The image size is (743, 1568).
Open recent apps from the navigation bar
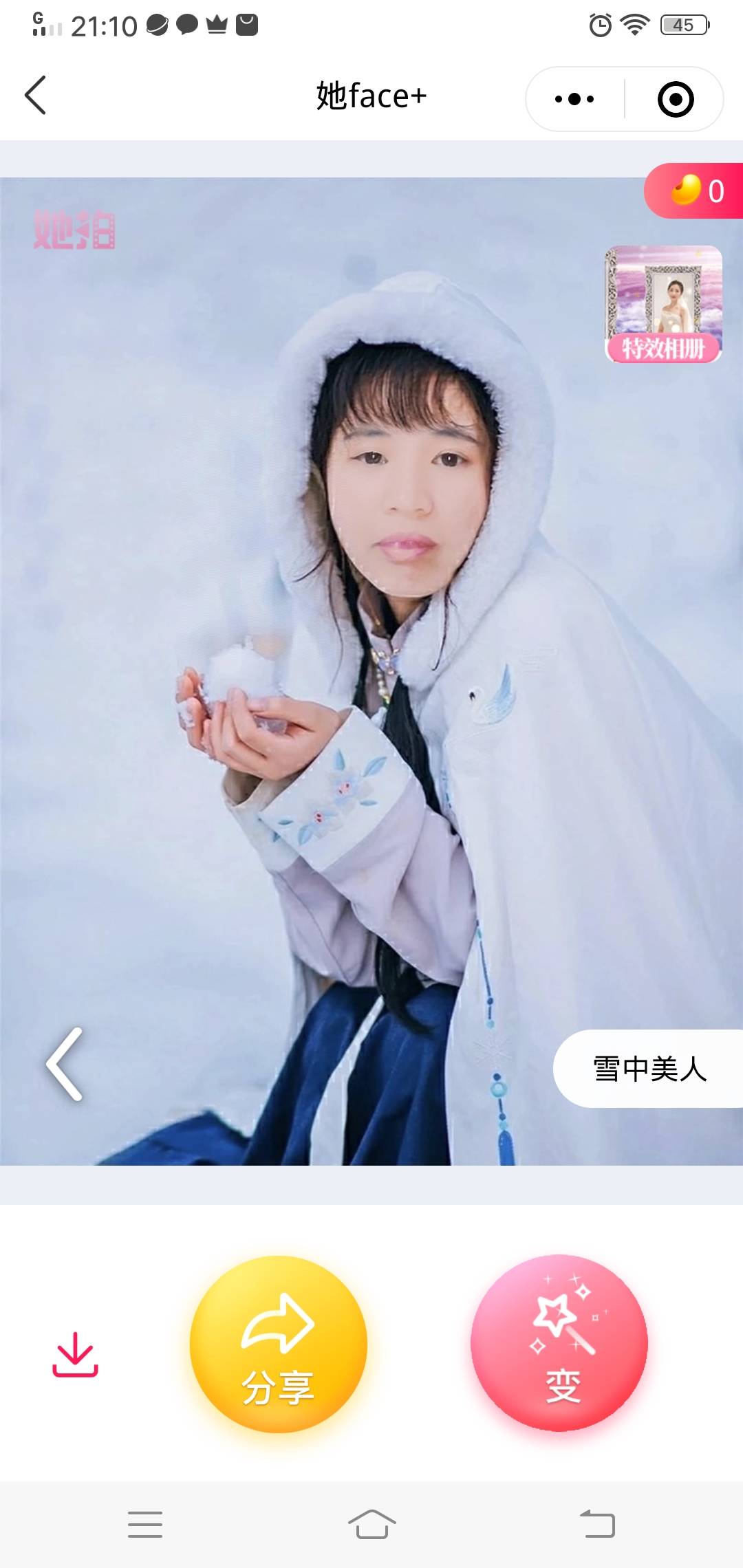pos(145,1524)
